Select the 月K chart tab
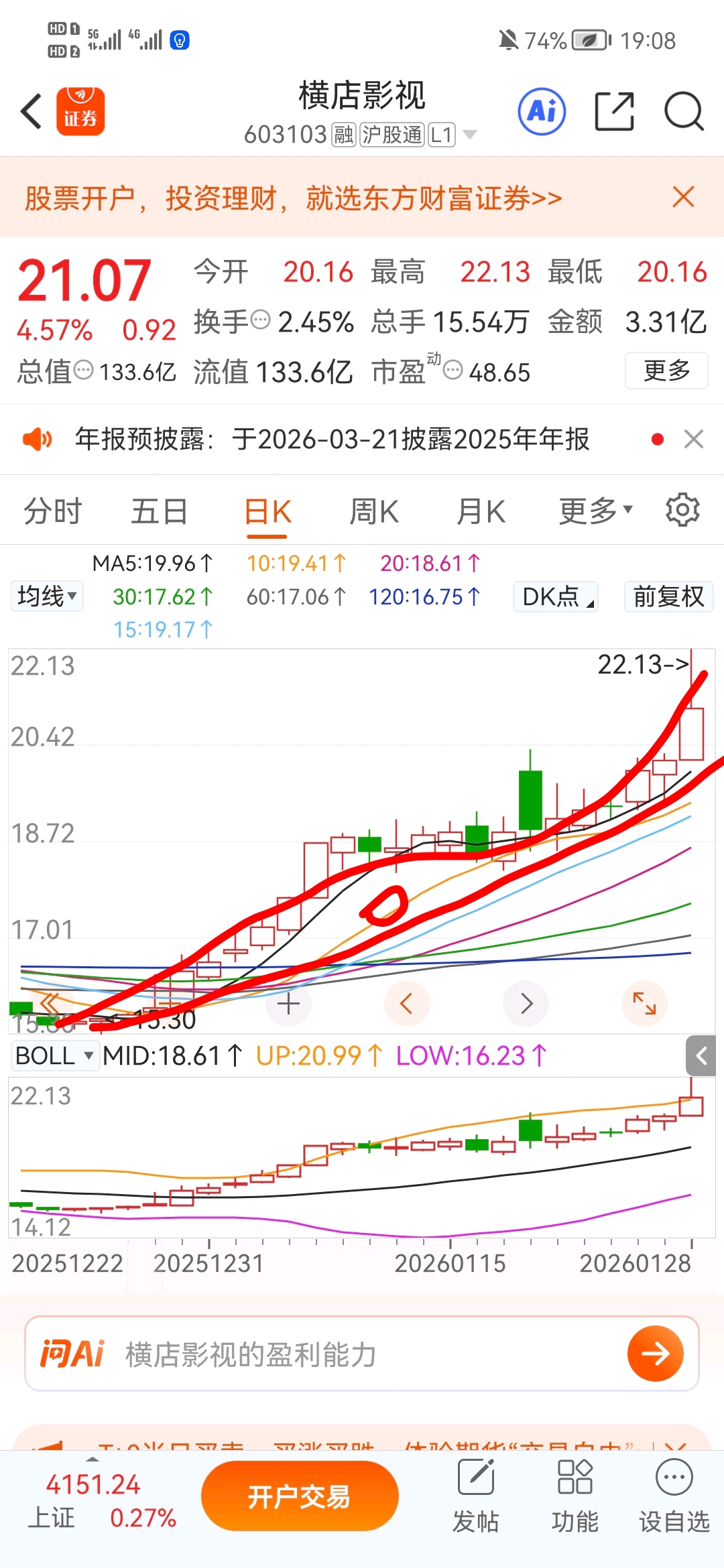The width and height of the screenshot is (724, 1568). 481,512
